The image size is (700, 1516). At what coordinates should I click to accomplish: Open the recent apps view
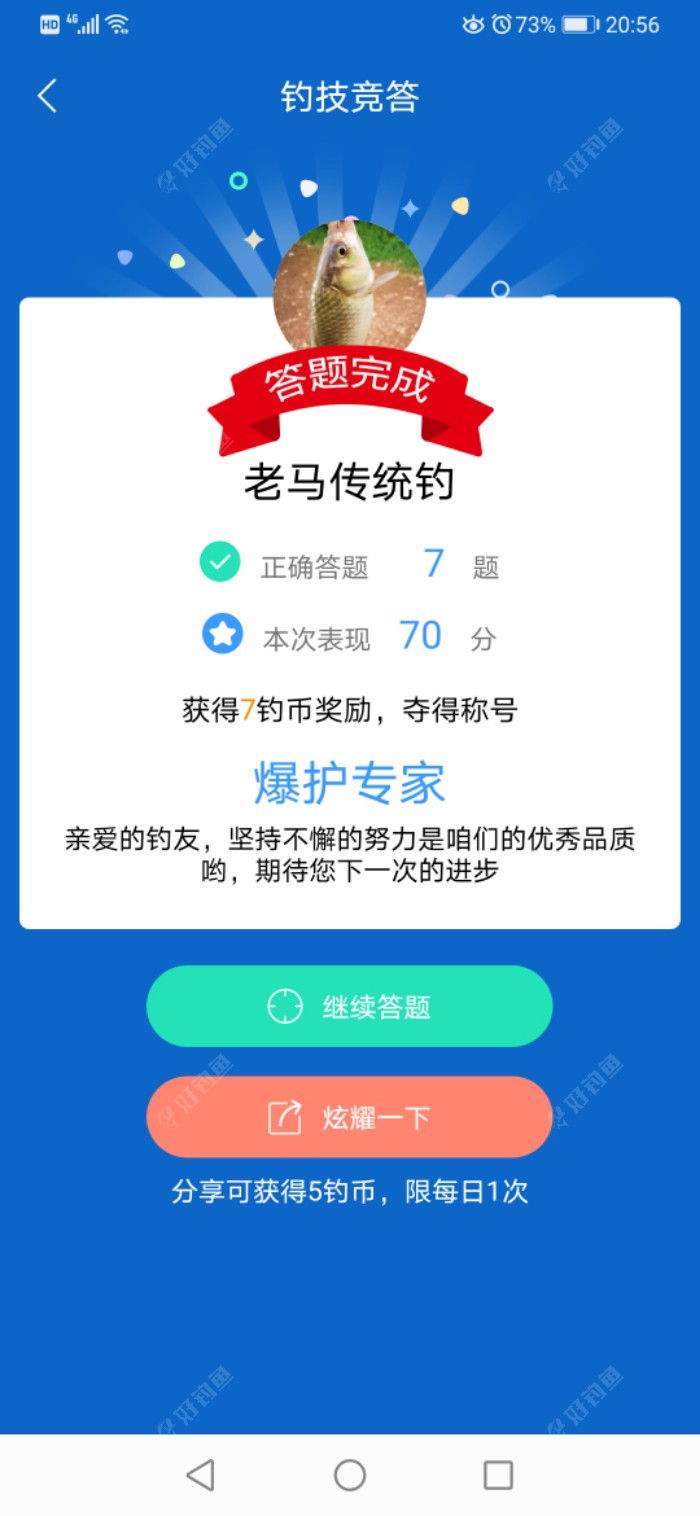(x=498, y=1474)
